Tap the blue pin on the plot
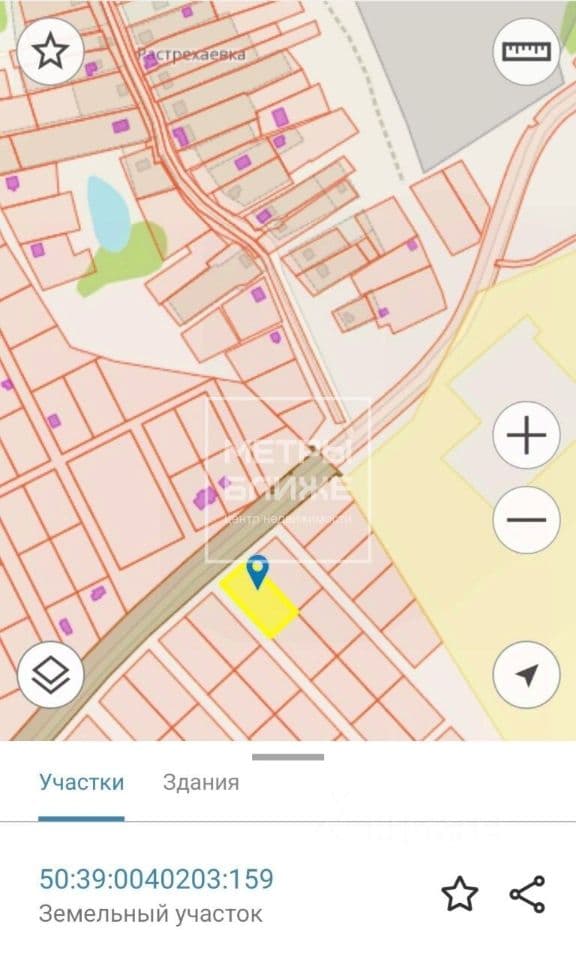The width and height of the screenshot is (576, 960). 258,572
